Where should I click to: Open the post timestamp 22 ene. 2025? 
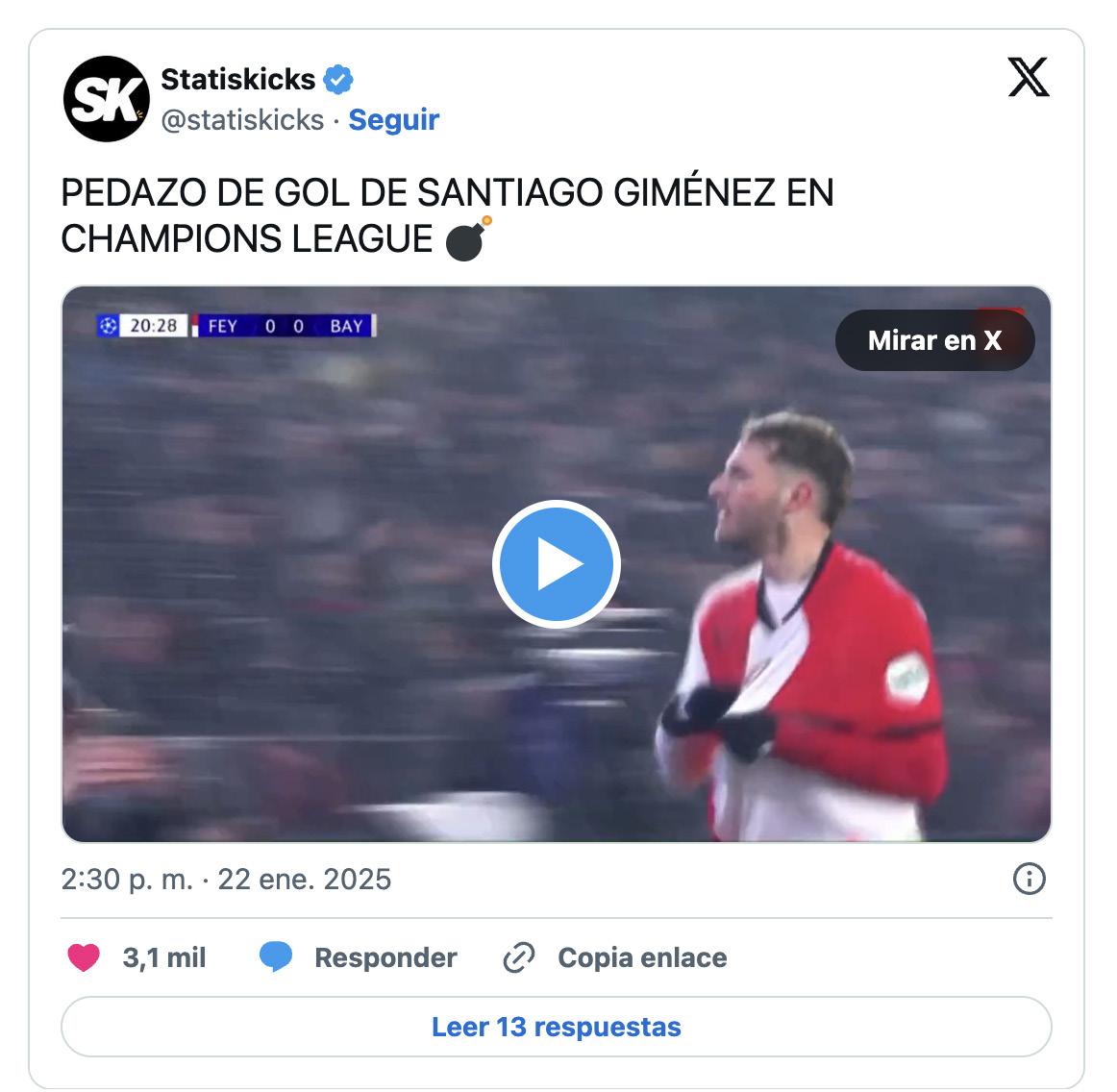click(226, 880)
